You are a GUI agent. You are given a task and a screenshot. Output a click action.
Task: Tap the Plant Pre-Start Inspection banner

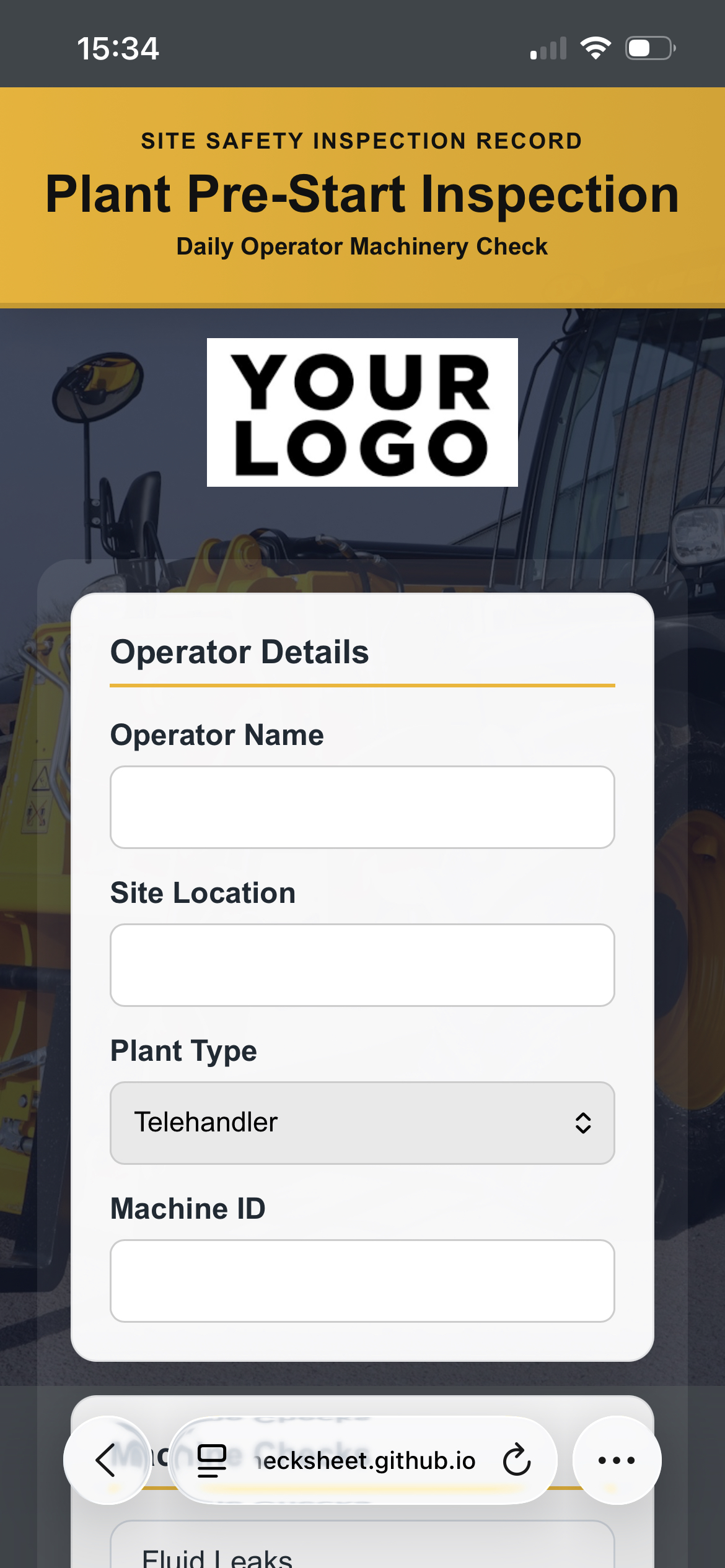(362, 195)
